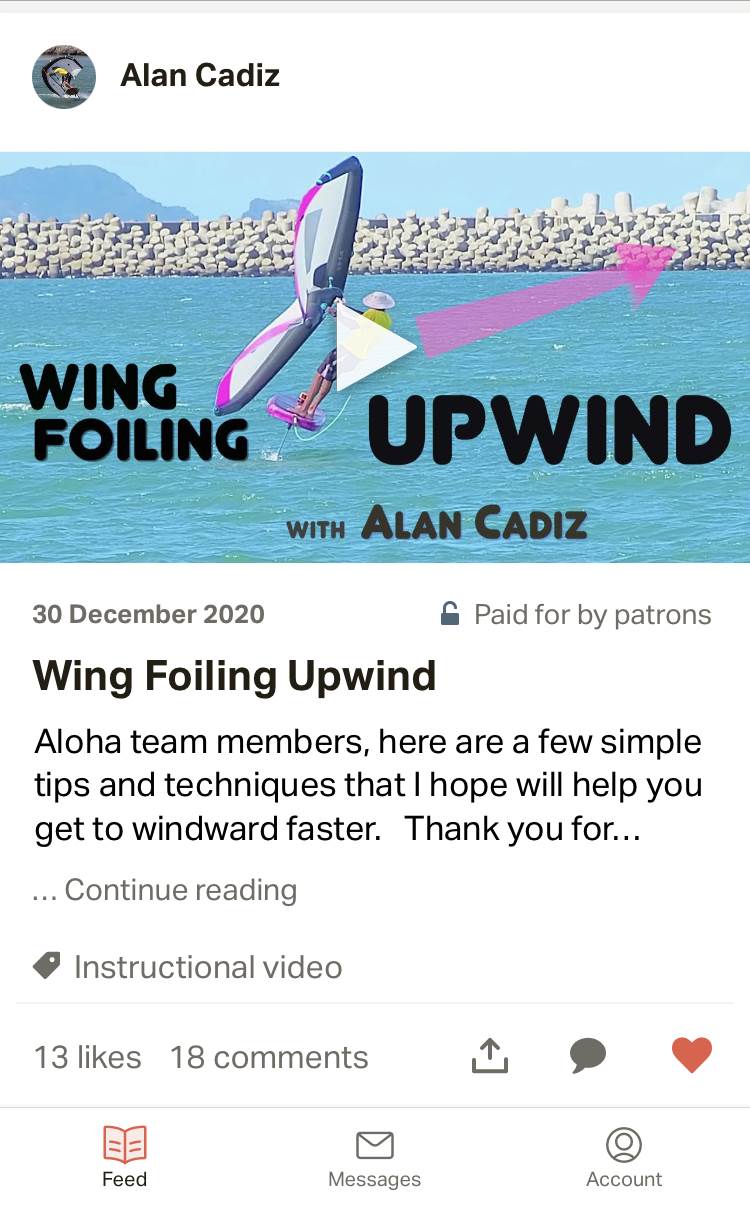The image size is (750, 1206).
Task: Switch to the Account tab
Action: coord(624,1159)
